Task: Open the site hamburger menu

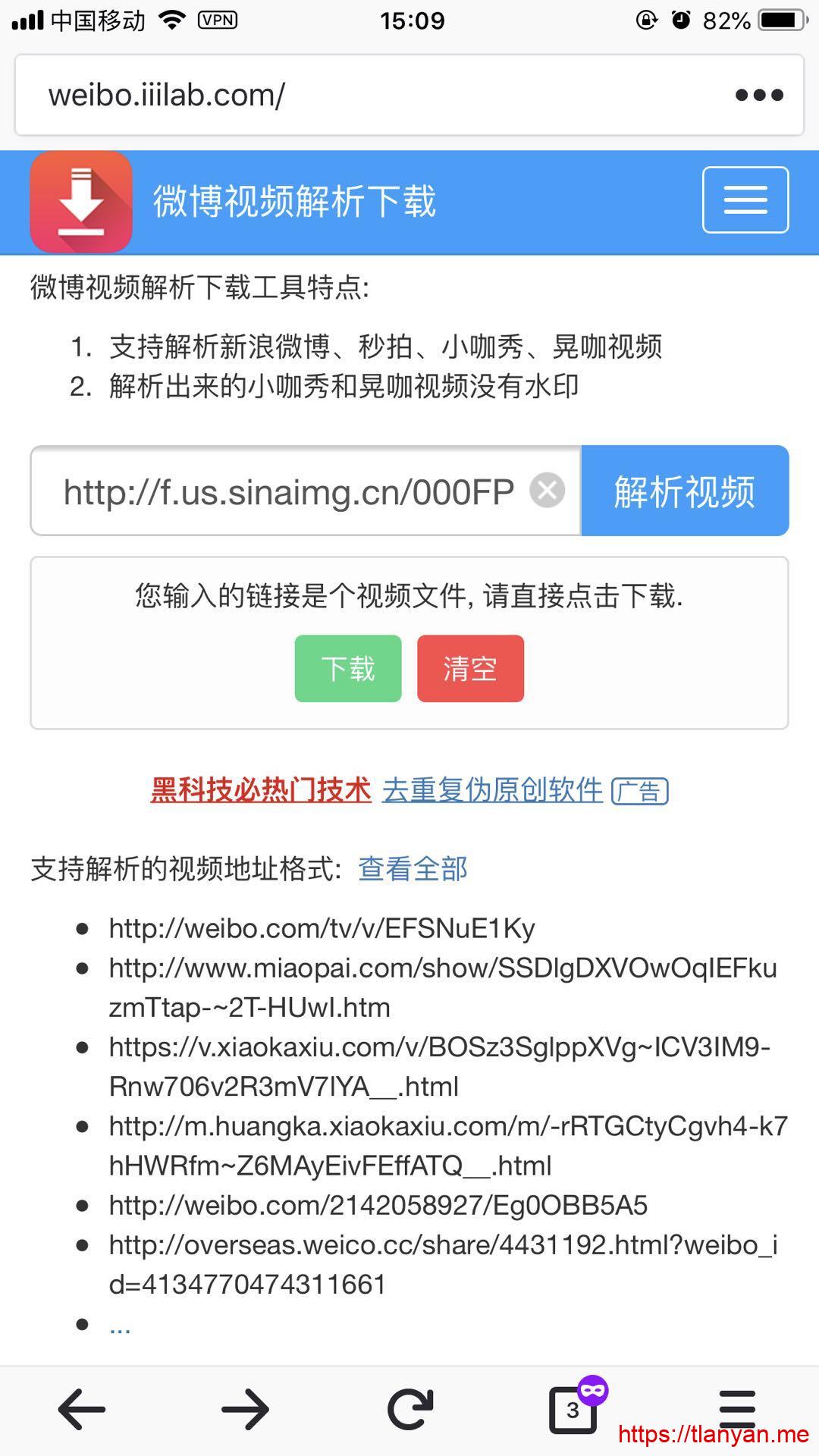Action: tap(745, 200)
